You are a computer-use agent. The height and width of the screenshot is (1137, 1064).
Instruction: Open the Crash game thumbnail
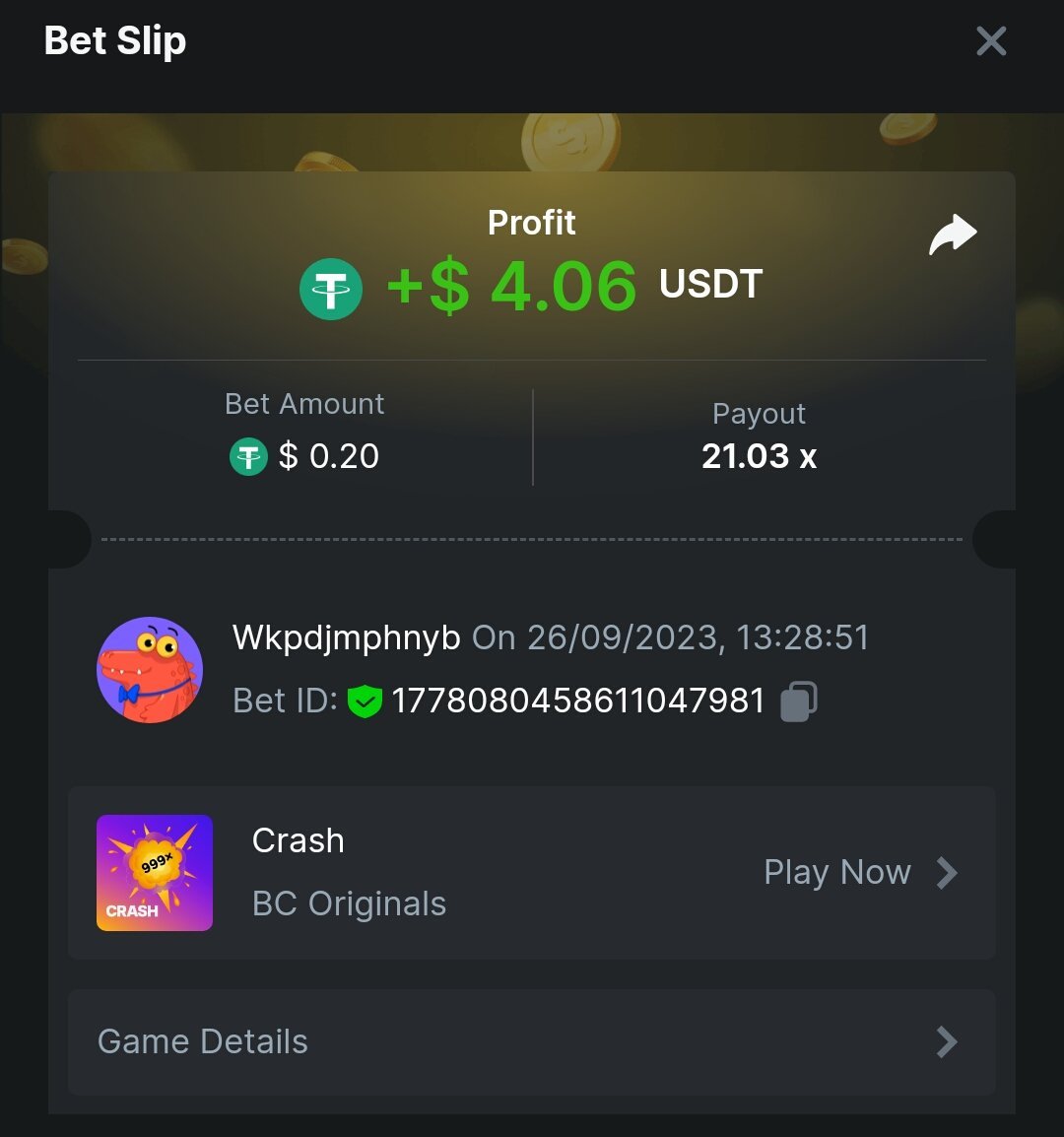click(155, 873)
